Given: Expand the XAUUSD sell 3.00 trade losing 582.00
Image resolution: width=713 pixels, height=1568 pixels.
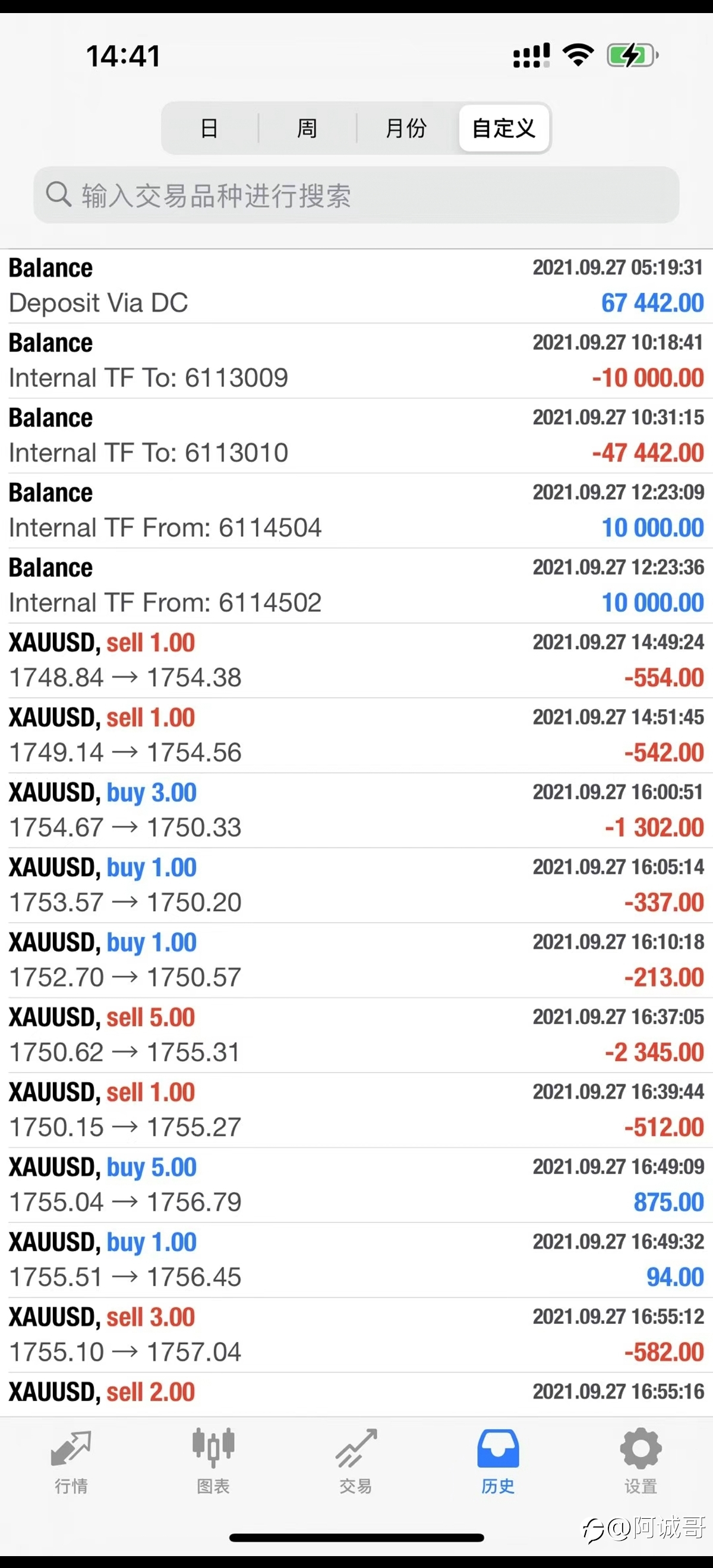Looking at the screenshot, I should point(356,1335).
